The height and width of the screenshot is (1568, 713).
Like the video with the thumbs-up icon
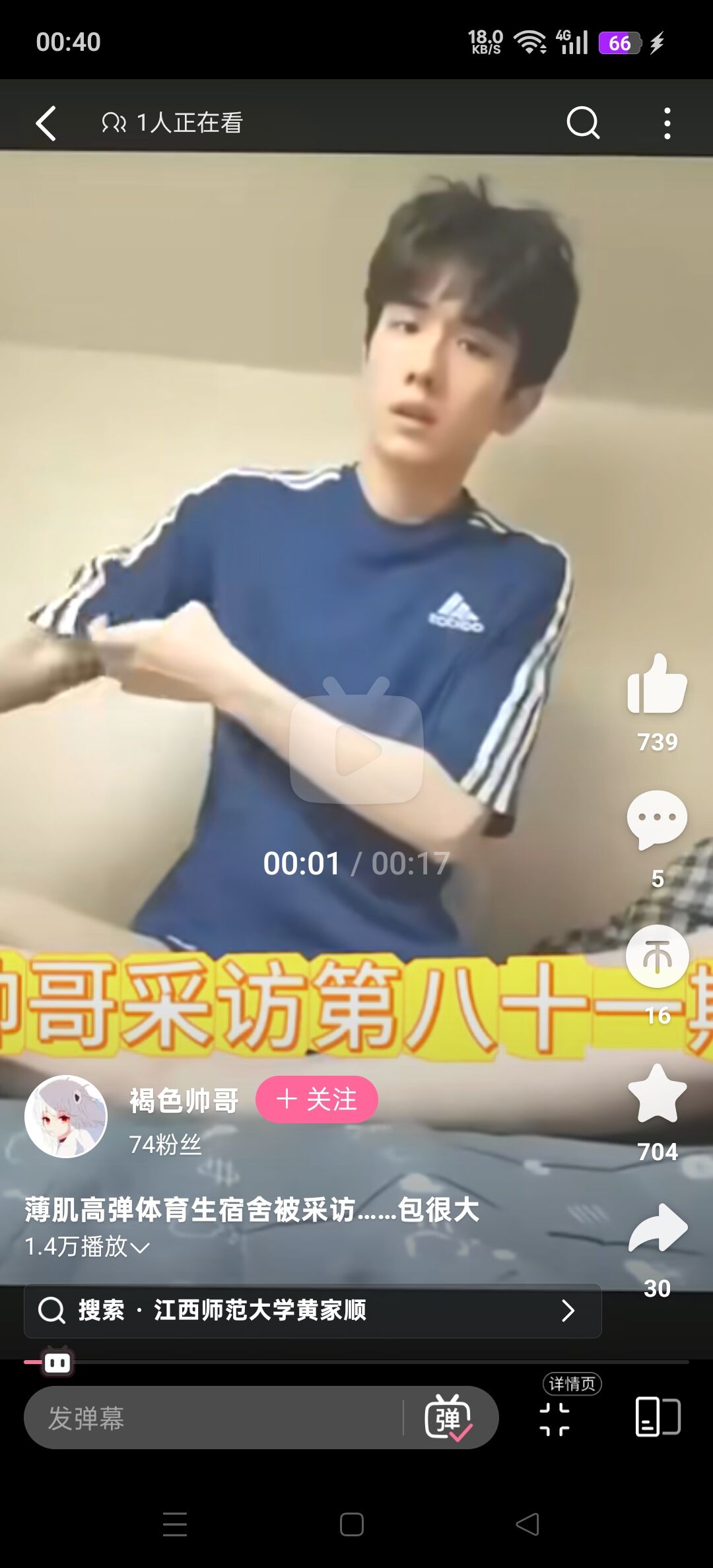[657, 686]
